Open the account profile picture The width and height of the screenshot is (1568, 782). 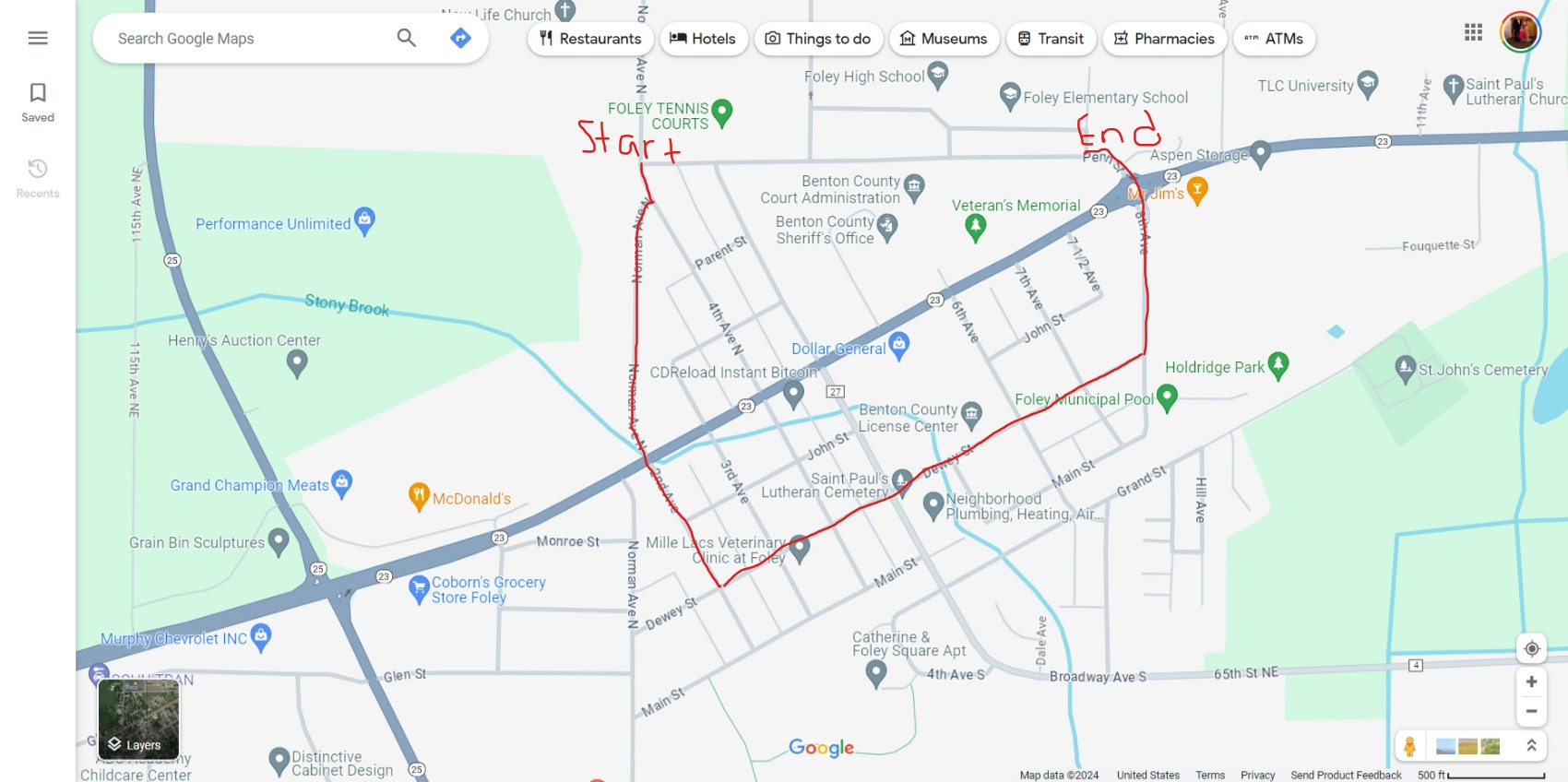point(1520,32)
